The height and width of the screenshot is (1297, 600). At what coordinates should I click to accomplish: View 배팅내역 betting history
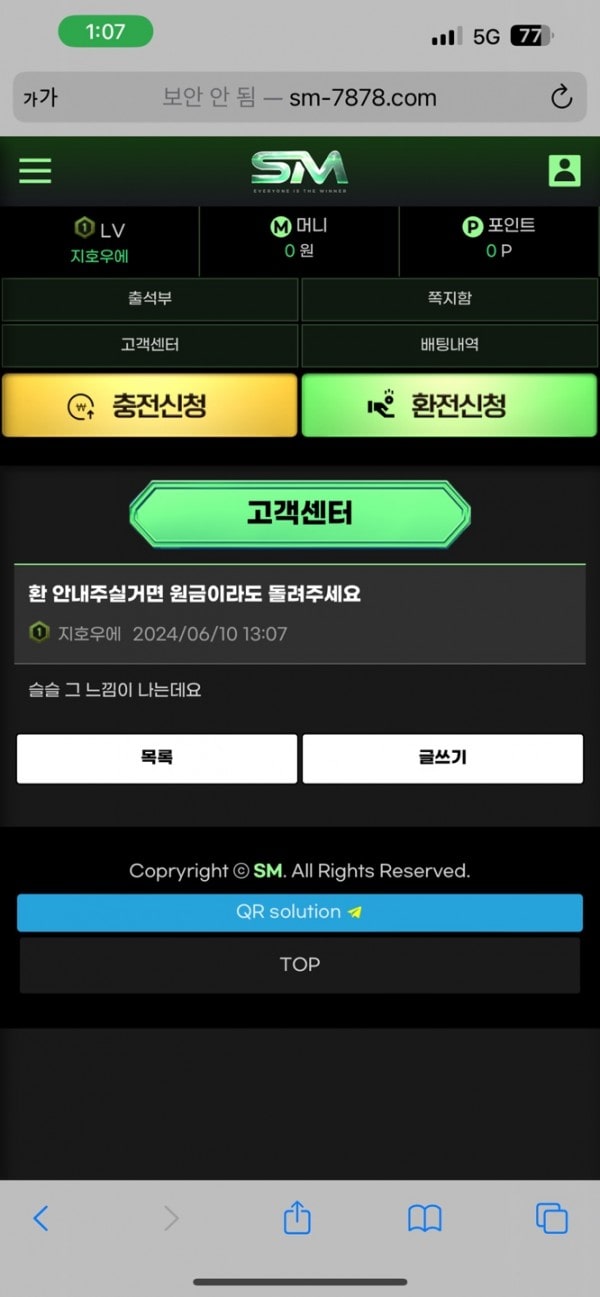tap(449, 344)
